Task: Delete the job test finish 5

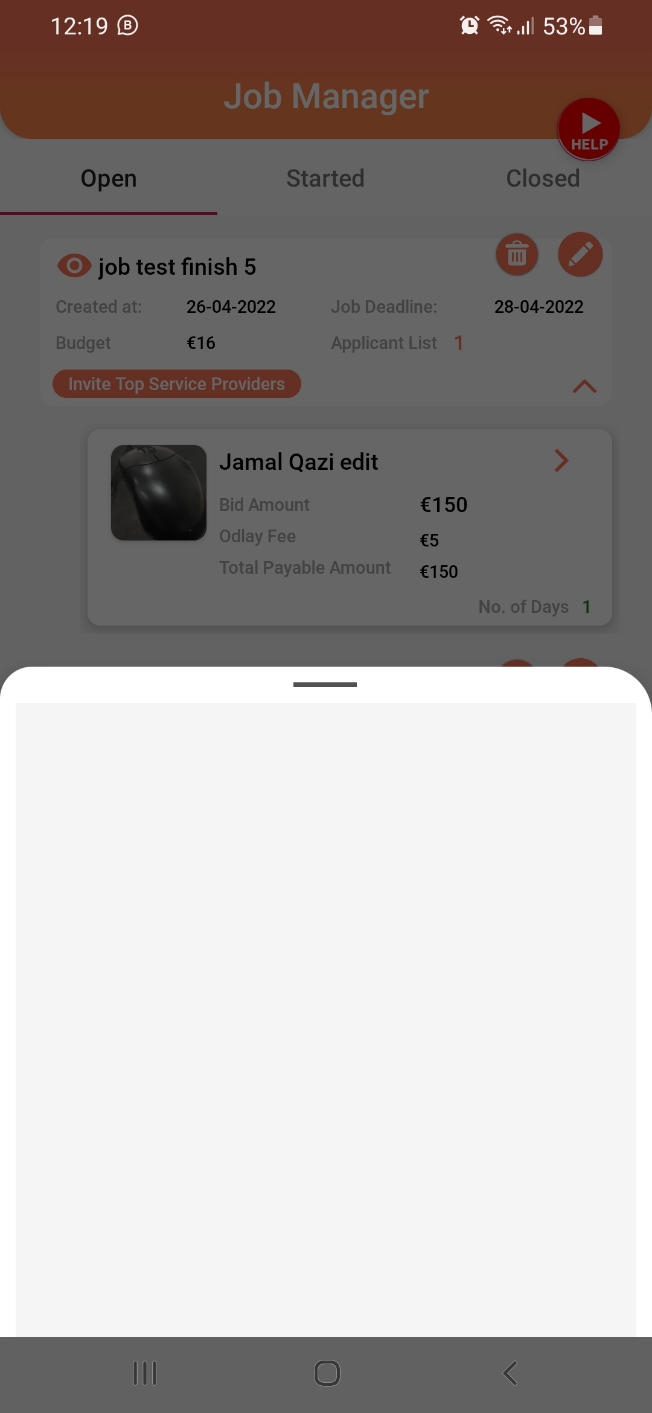Action: [517, 255]
